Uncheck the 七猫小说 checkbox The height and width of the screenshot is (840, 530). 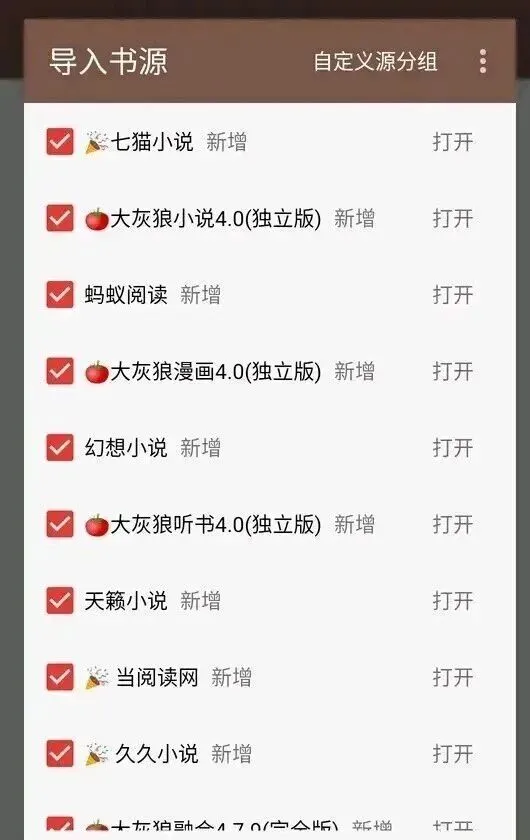tap(60, 141)
